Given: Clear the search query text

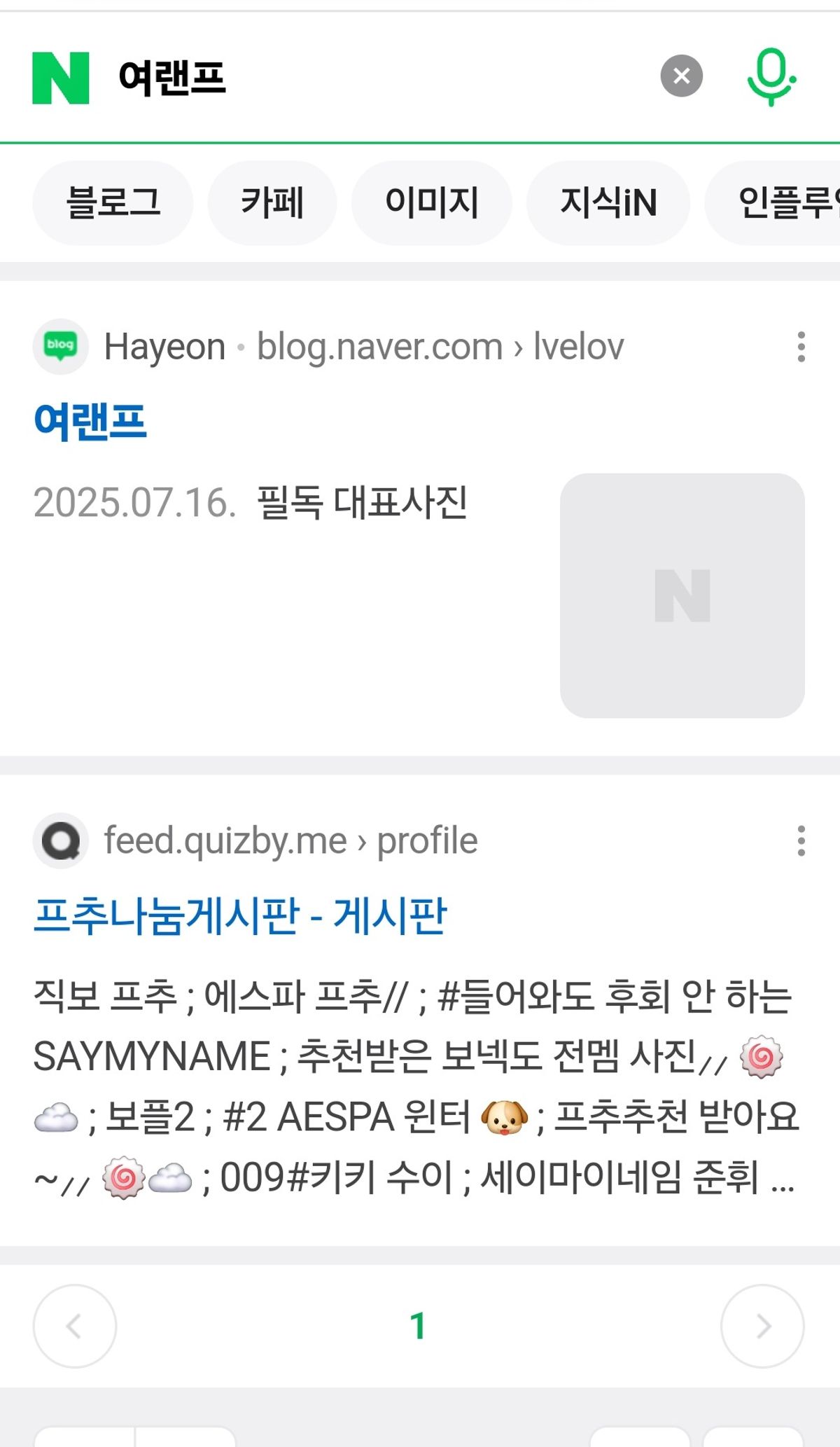Looking at the screenshot, I should [x=681, y=76].
